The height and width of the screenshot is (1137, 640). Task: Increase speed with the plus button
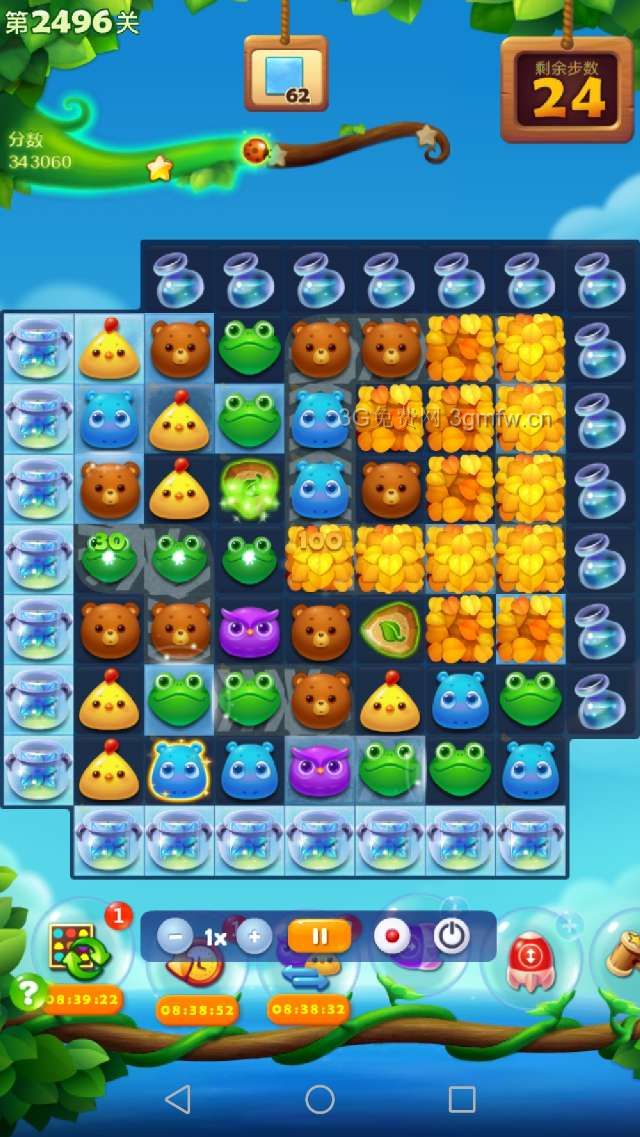pyautogui.click(x=254, y=937)
